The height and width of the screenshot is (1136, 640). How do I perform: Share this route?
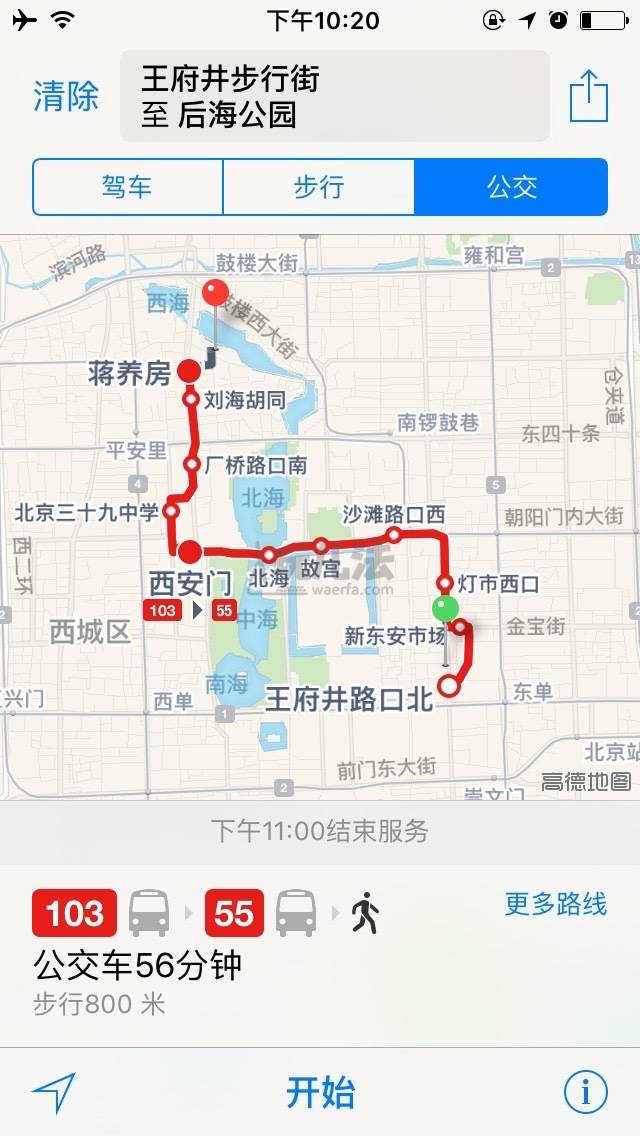coord(588,96)
